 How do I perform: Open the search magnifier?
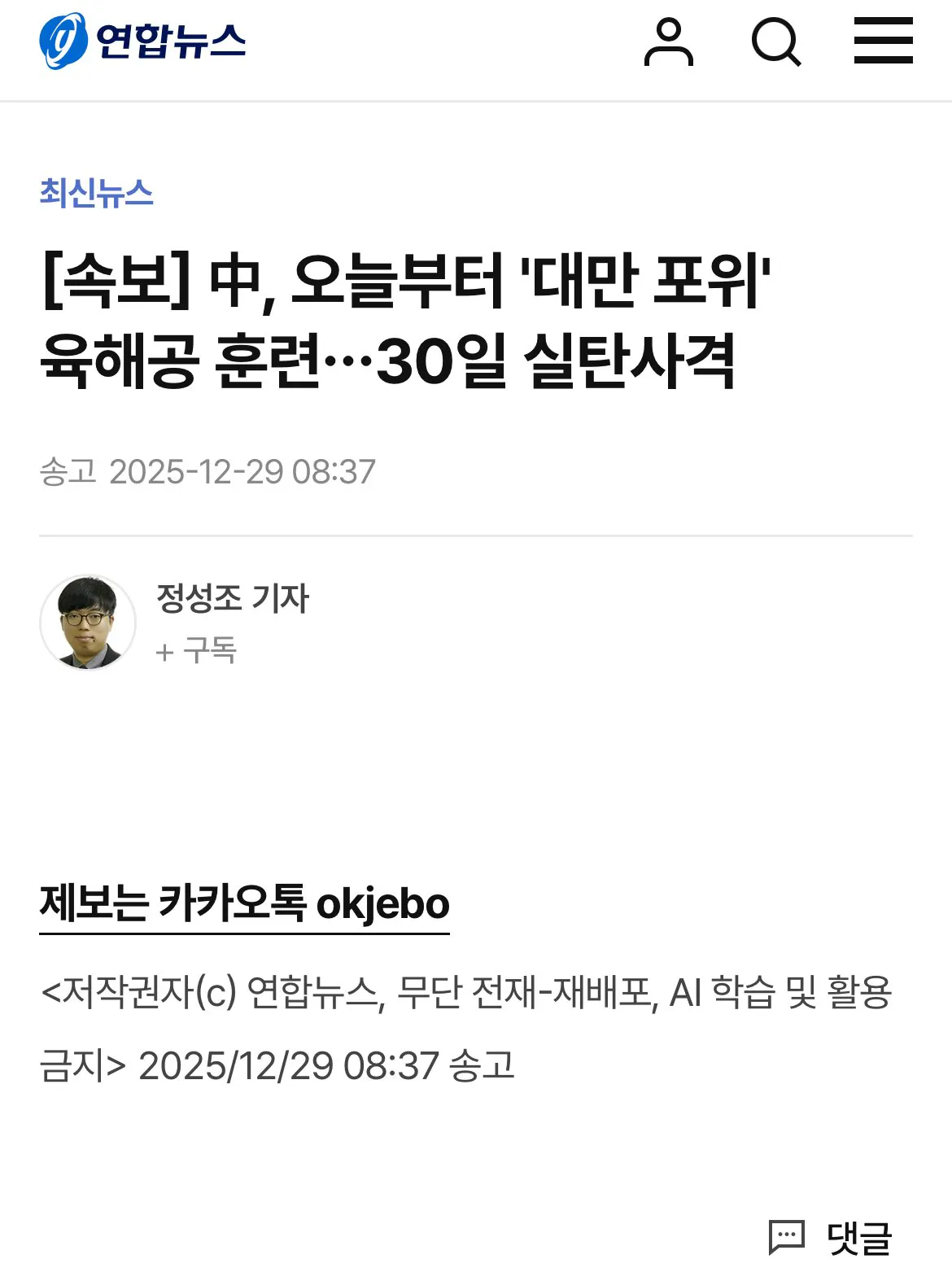[x=775, y=42]
